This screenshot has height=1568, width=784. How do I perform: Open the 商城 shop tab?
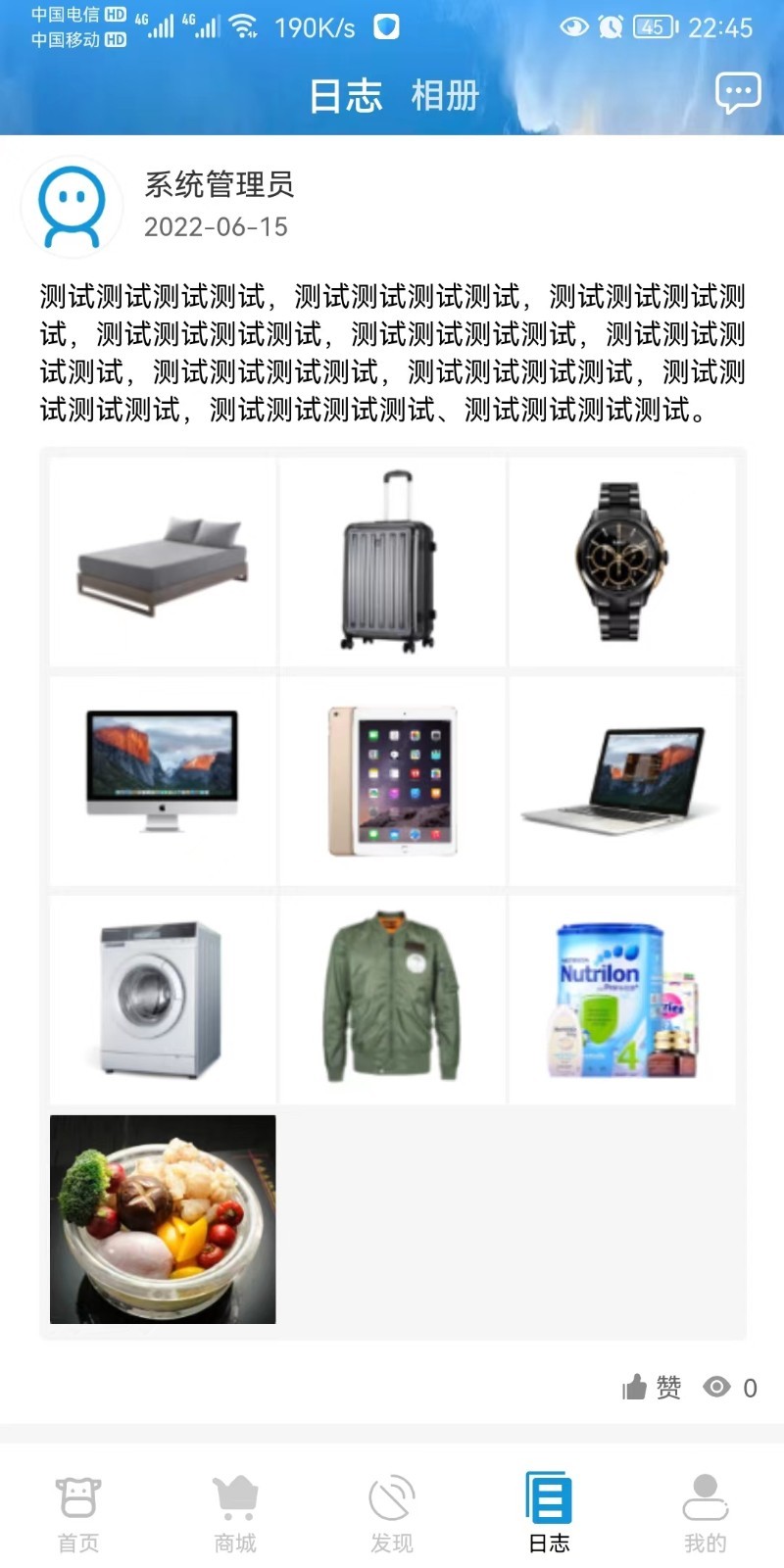click(x=235, y=1514)
